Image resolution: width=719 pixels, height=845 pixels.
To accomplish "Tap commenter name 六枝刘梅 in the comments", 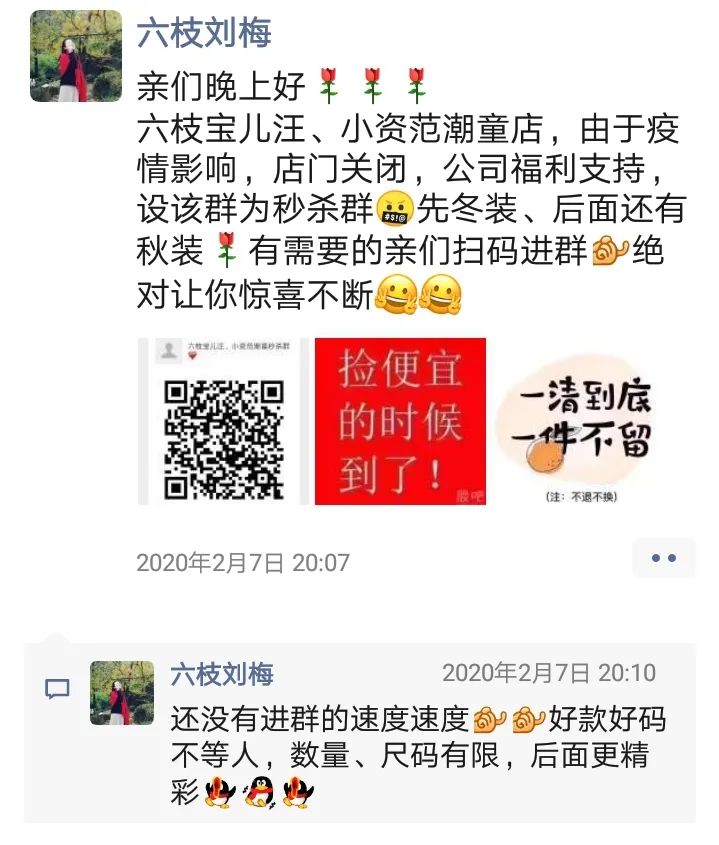I will pos(222,673).
